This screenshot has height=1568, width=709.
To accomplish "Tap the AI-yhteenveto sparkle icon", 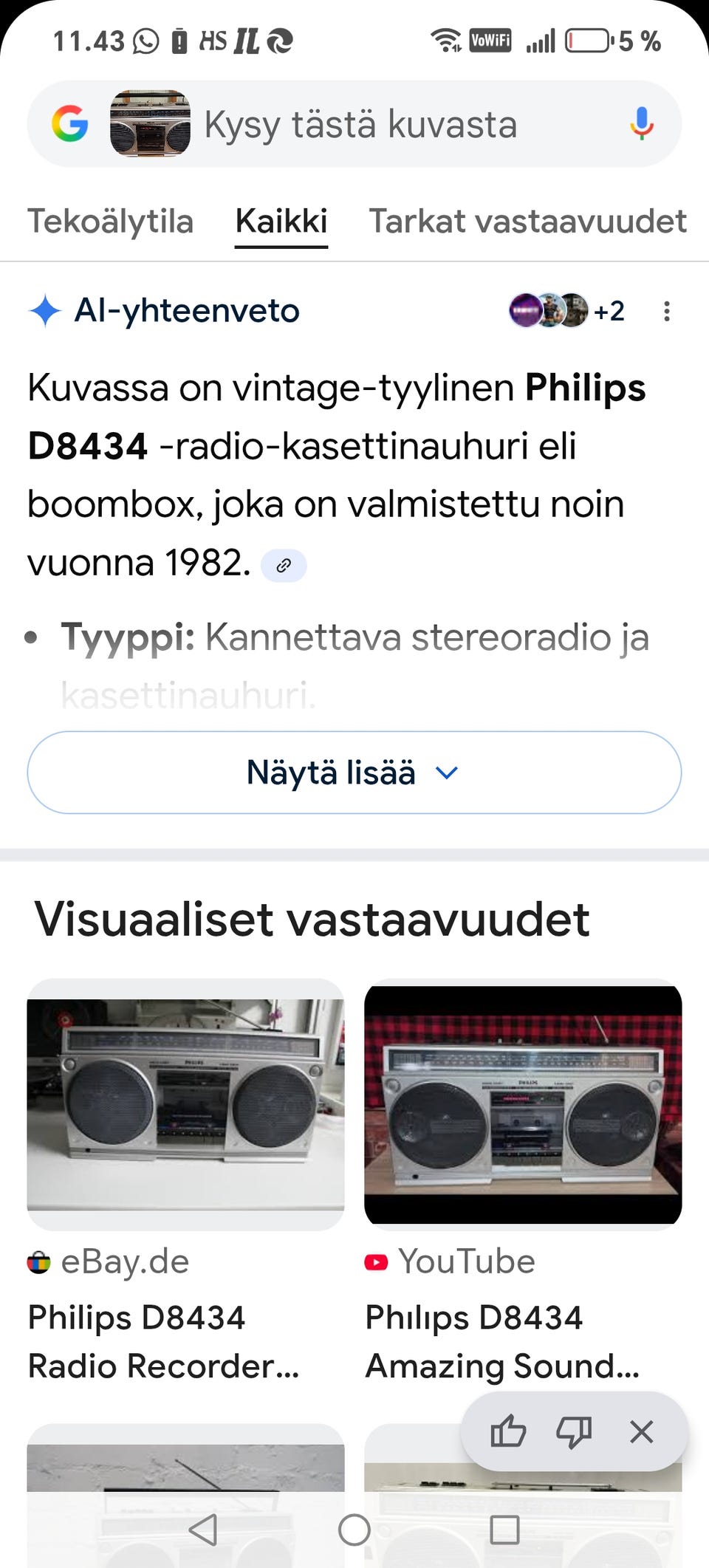I will tap(46, 310).
